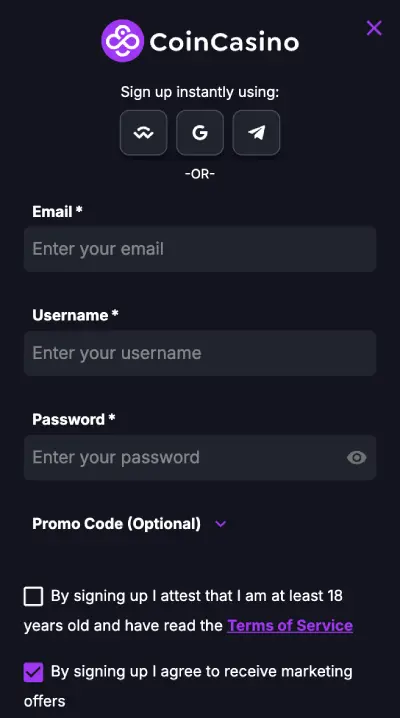This screenshot has width=400, height=718.
Task: Uncheck the marketing offers checkbox
Action: (33, 672)
